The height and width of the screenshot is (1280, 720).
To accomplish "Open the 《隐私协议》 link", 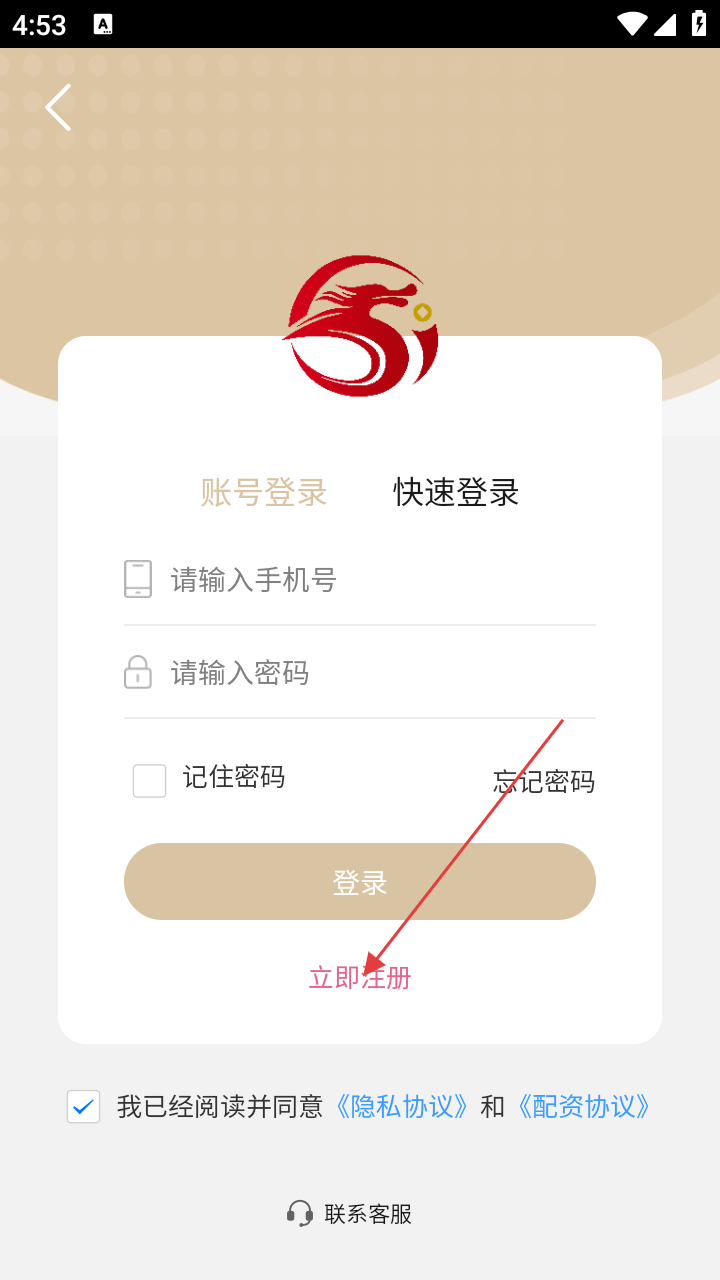I will coord(401,1106).
